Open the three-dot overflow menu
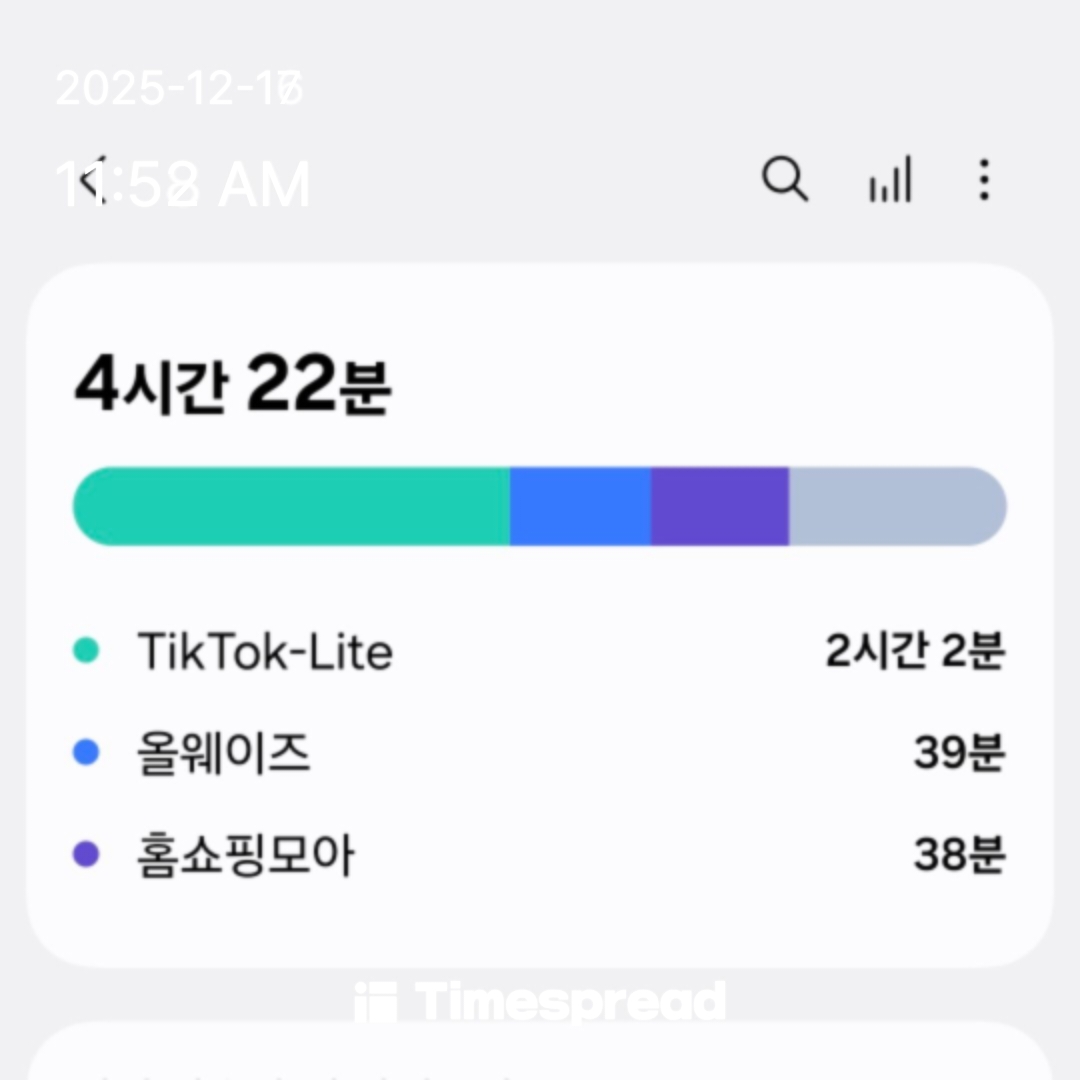 pyautogui.click(x=984, y=181)
